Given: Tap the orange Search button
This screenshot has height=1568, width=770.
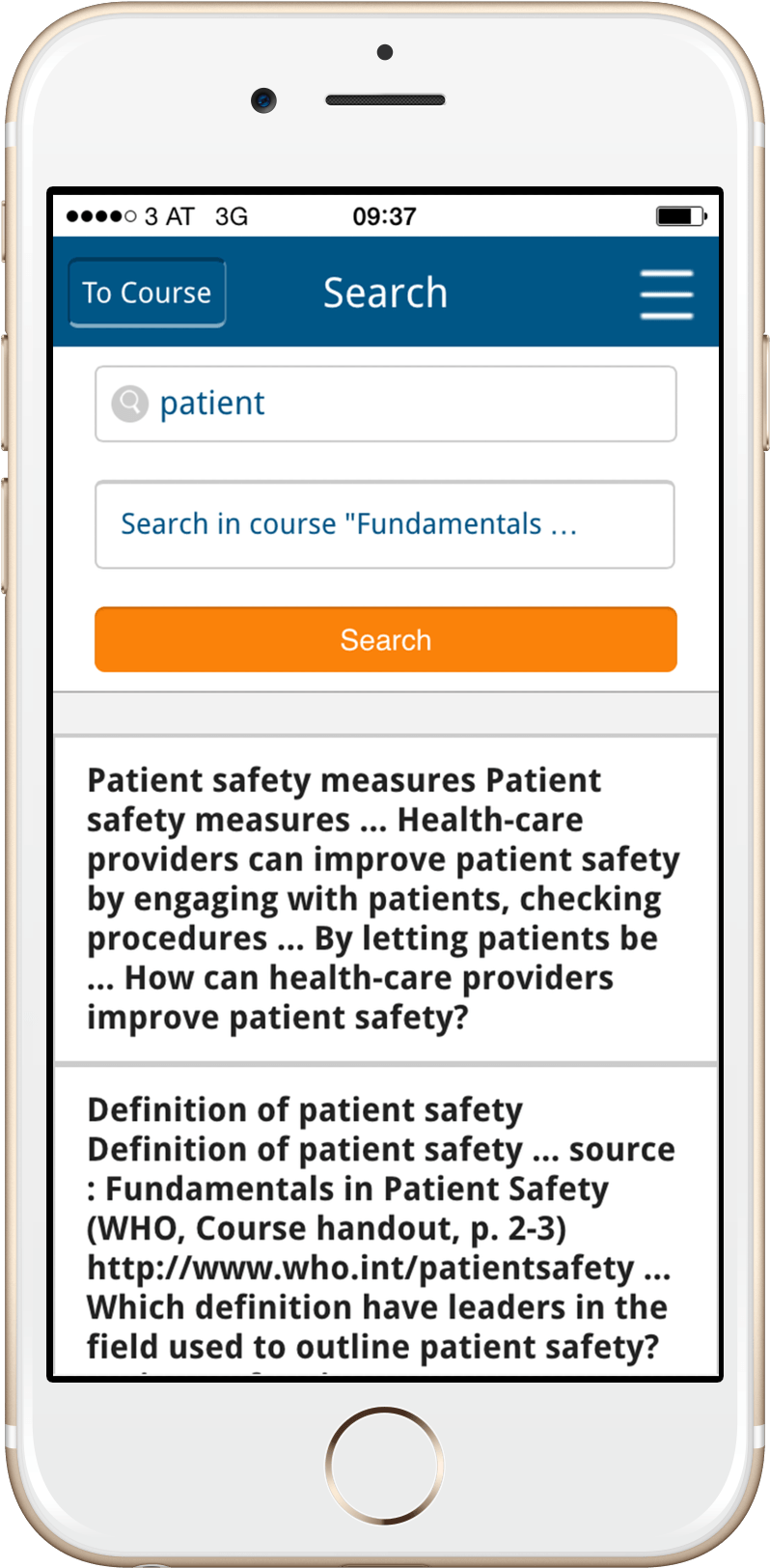Looking at the screenshot, I should 385,639.
